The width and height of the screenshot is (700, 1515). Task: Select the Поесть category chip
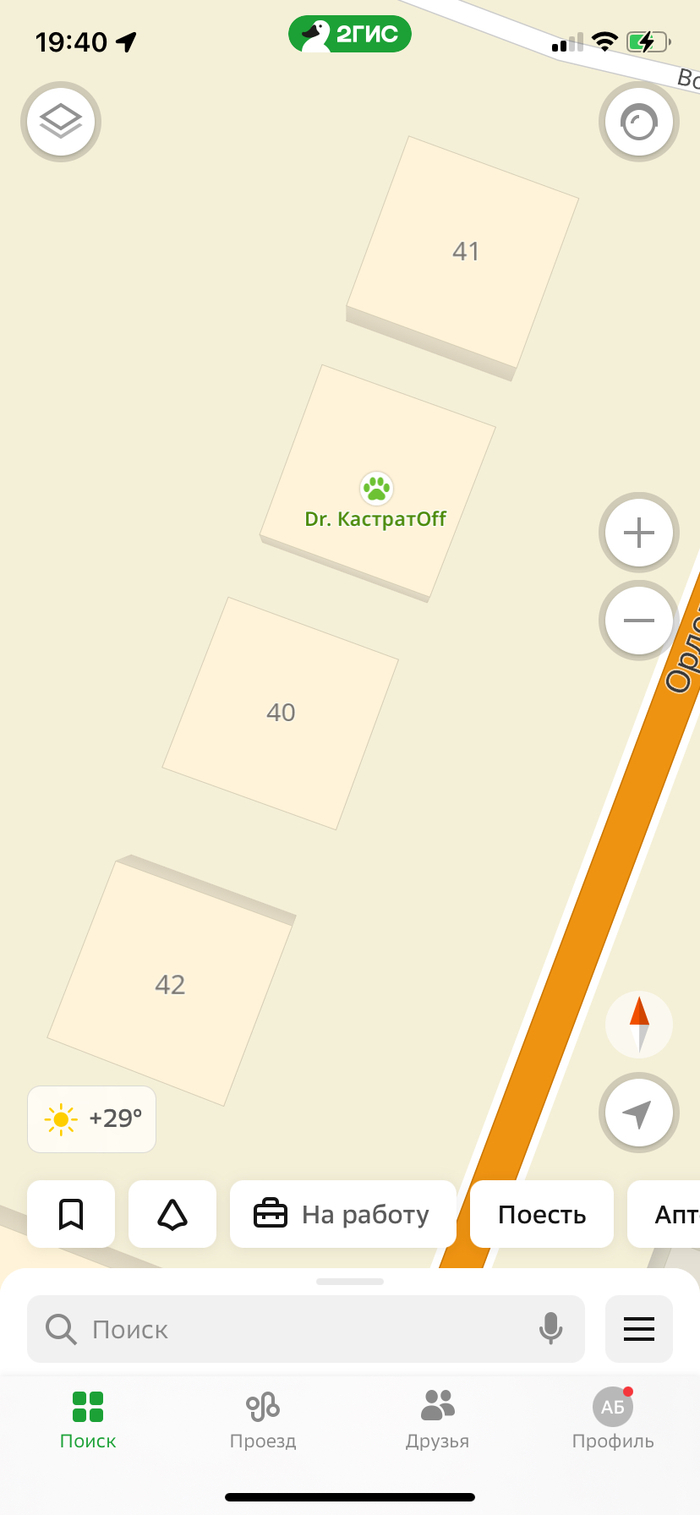click(541, 1214)
